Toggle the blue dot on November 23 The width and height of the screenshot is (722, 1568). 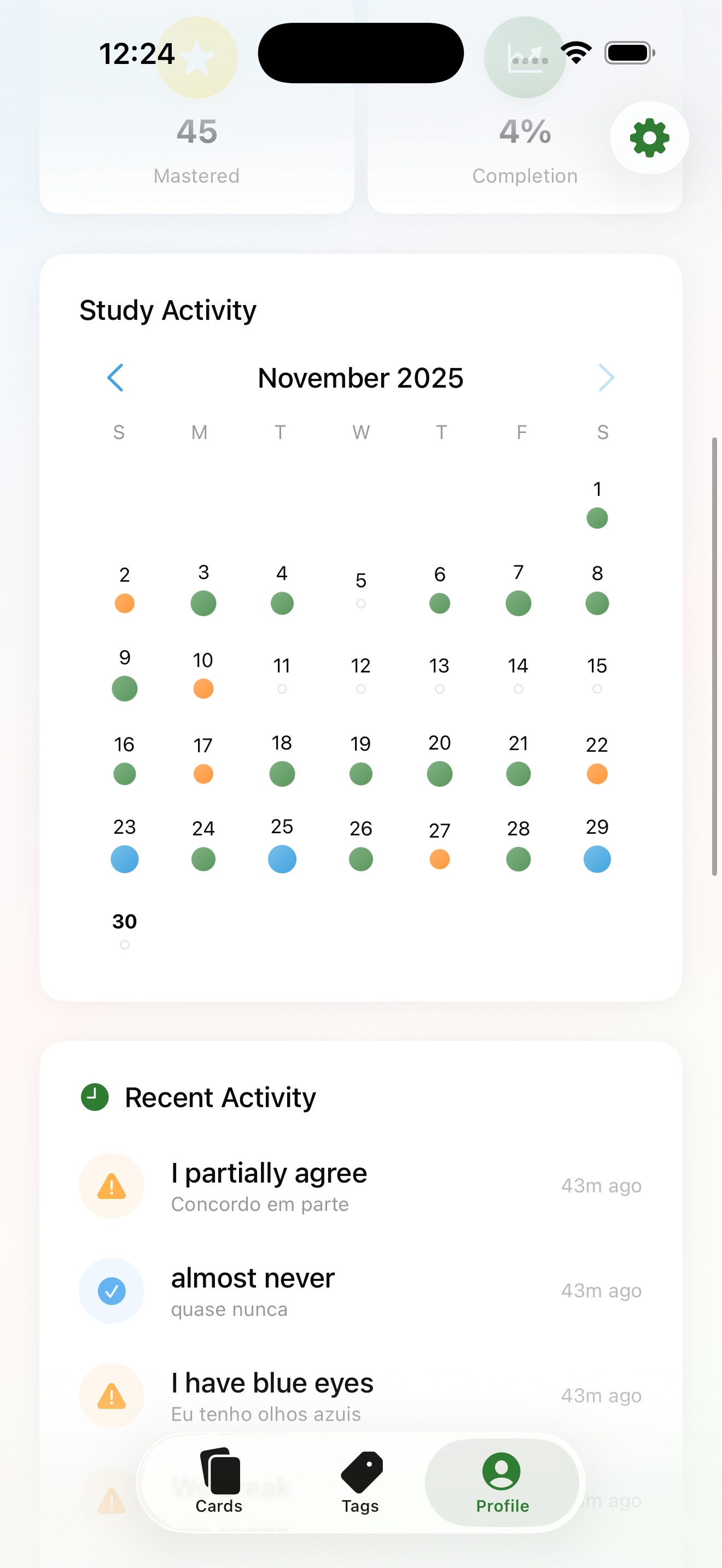(124, 858)
